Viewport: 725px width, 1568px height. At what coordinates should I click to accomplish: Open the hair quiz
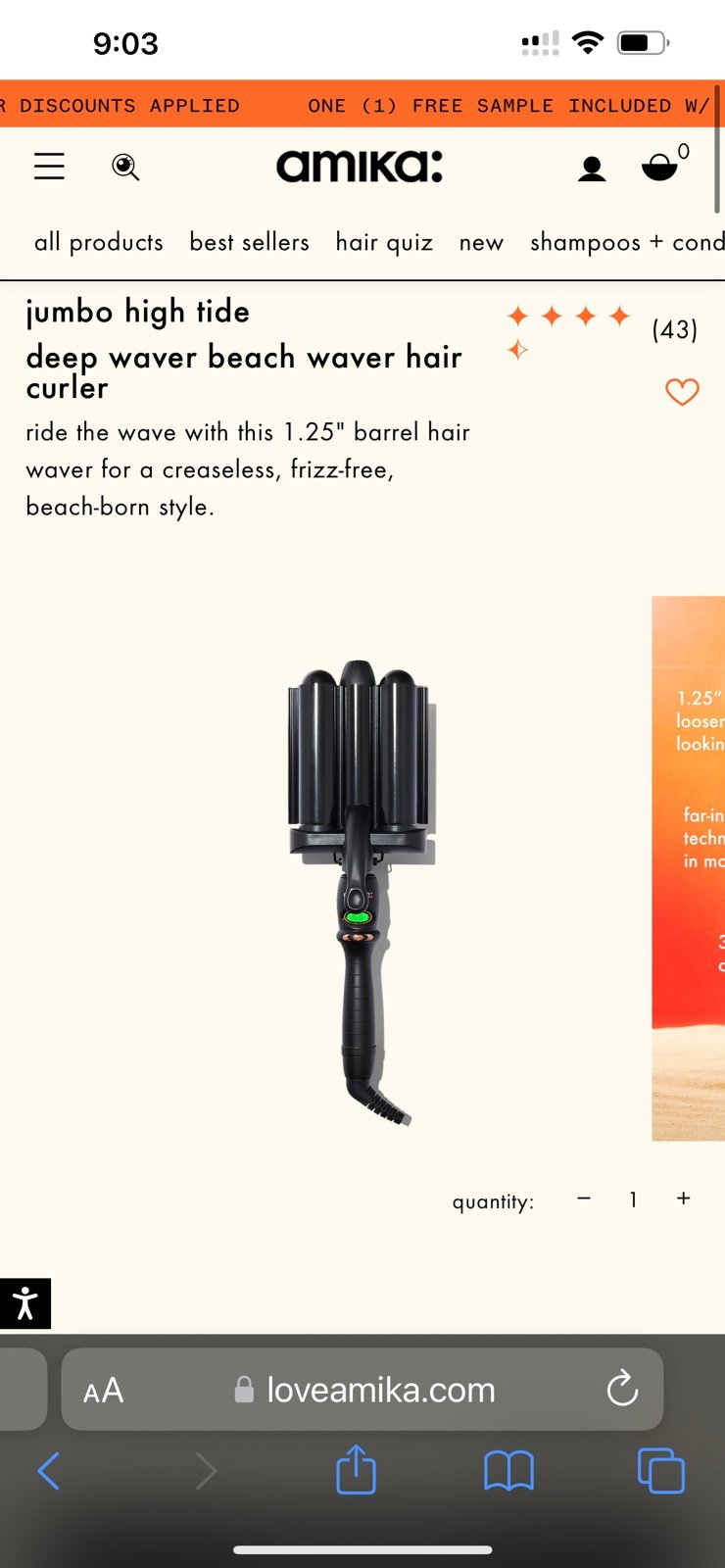click(x=384, y=242)
